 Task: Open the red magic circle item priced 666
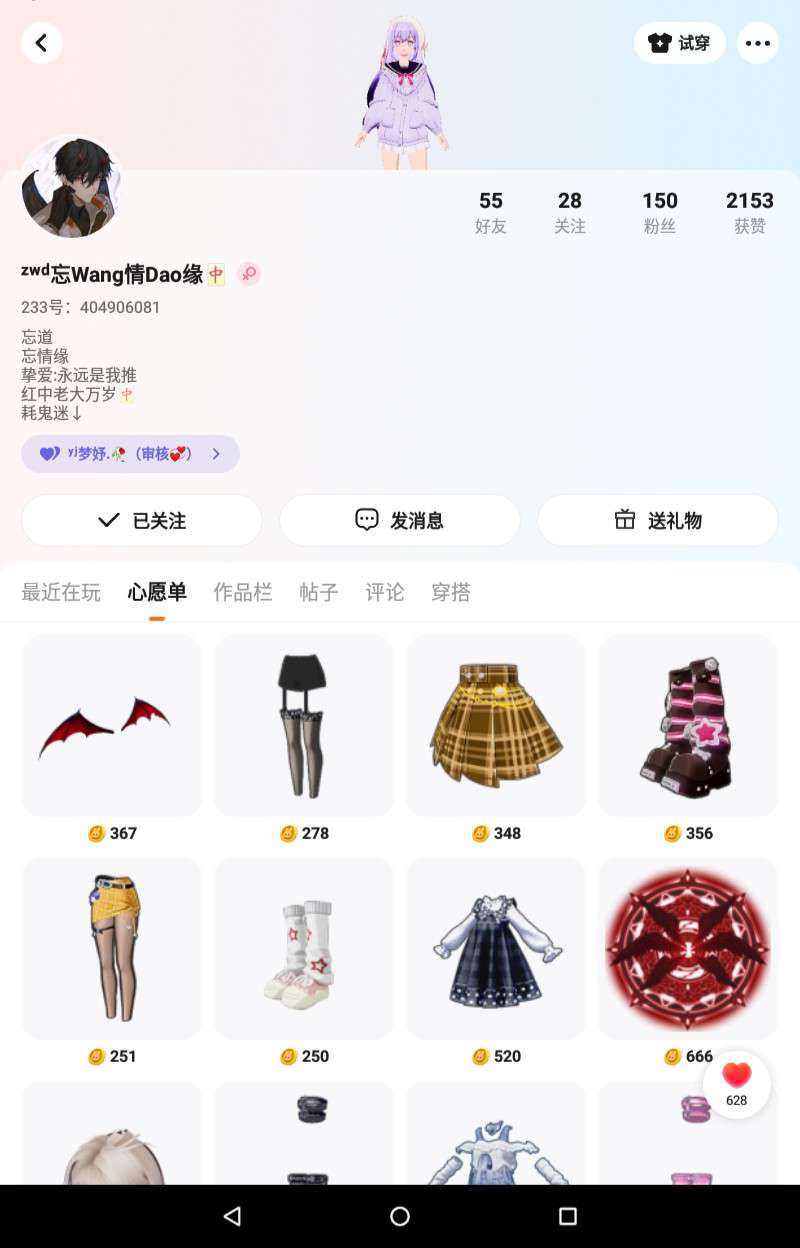(x=688, y=948)
